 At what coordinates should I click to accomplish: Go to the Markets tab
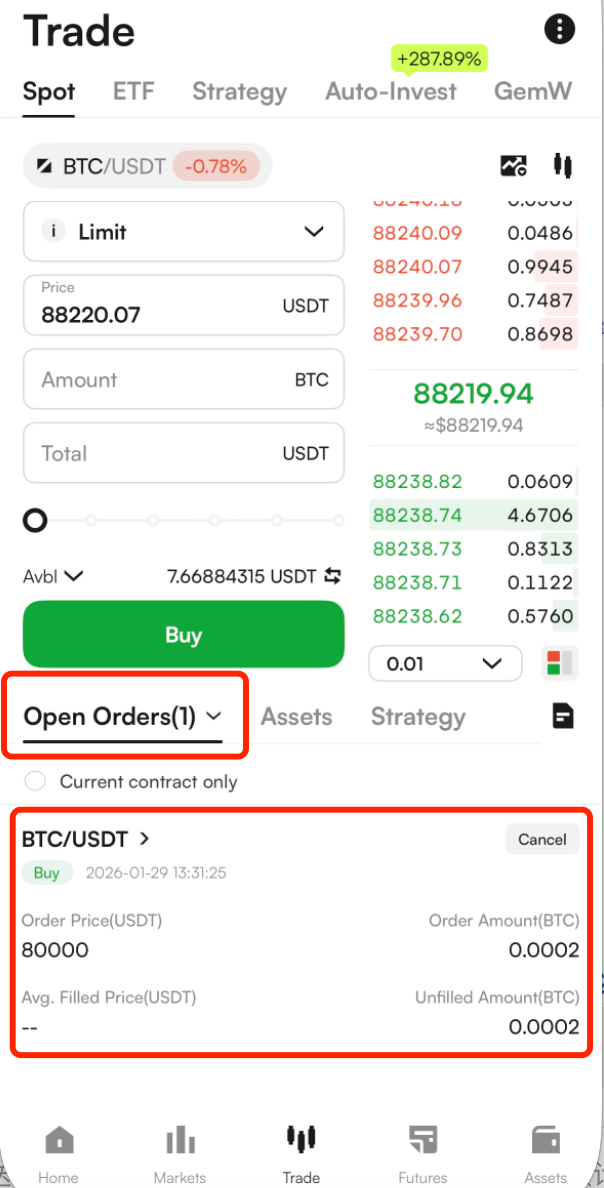[180, 1153]
